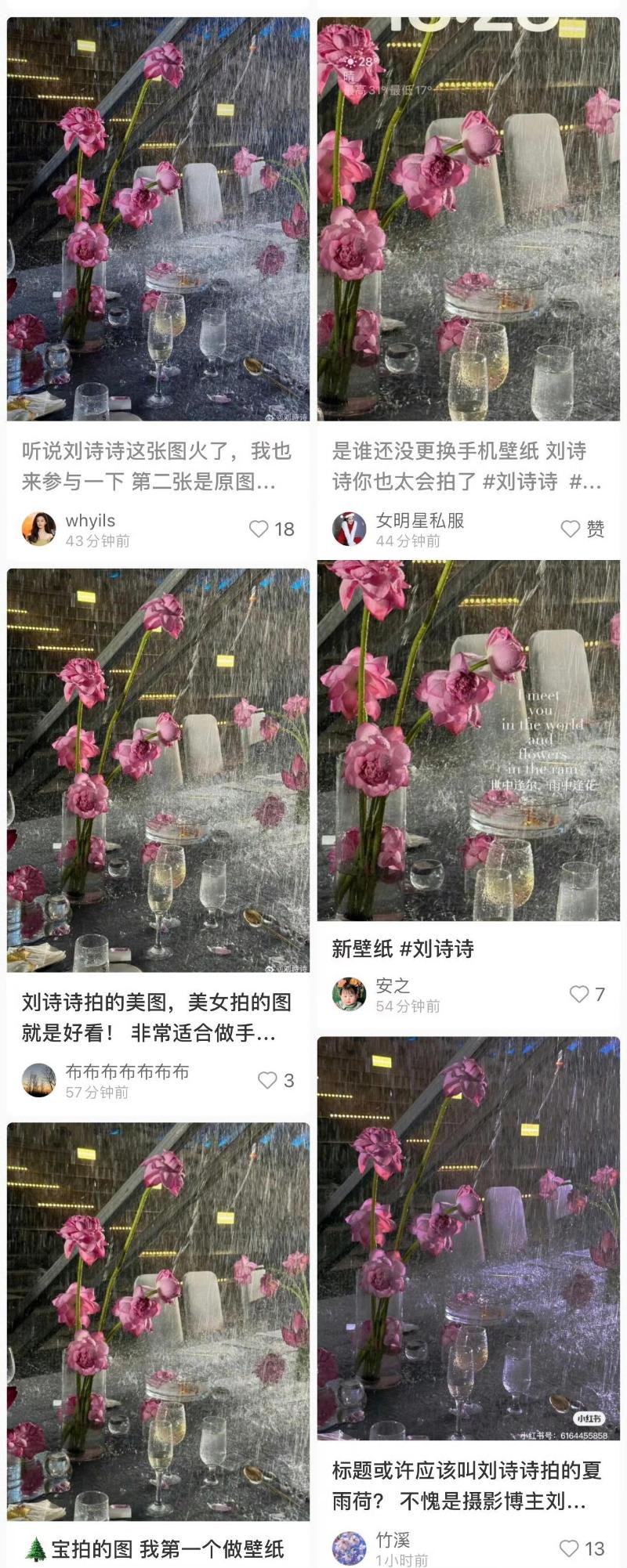The image size is (627, 1568).
Task: View the profile of 女明星私服
Action: pyautogui.click(x=349, y=529)
